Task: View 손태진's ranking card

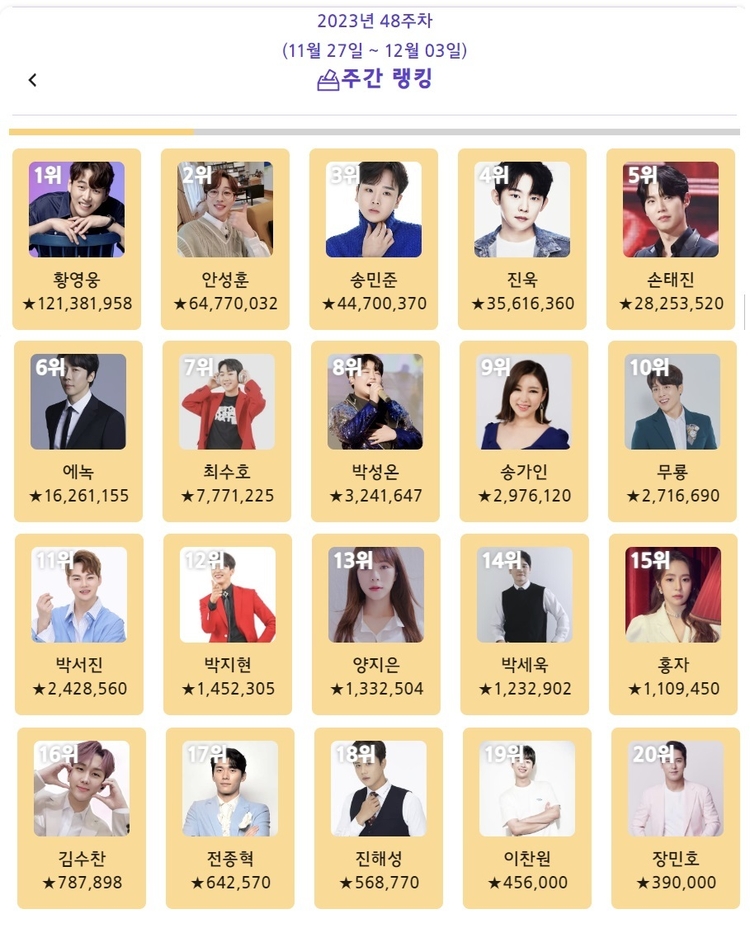Action: click(671, 238)
